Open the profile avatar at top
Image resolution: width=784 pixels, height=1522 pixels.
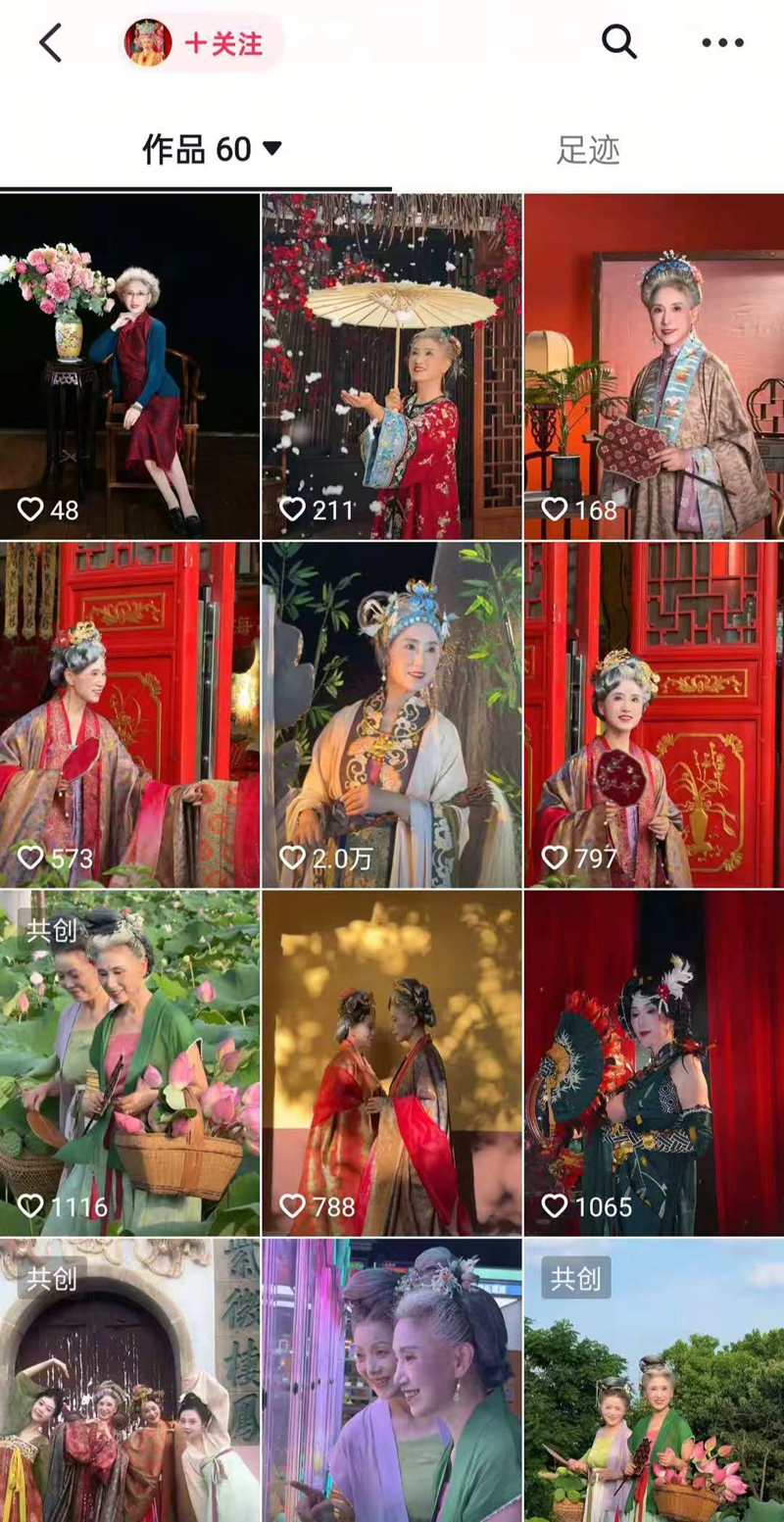pos(148,43)
